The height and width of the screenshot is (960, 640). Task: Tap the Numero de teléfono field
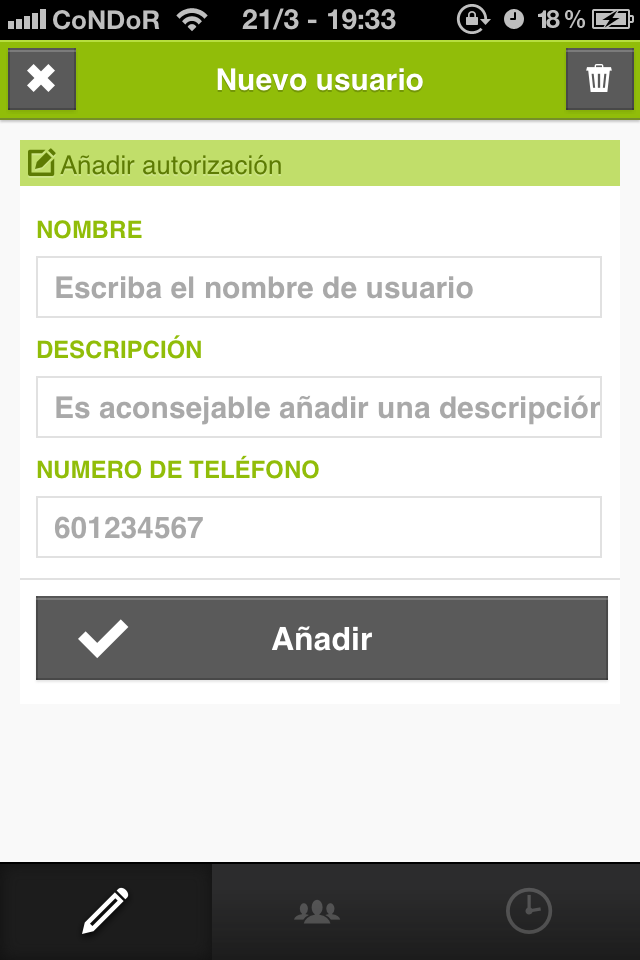point(319,527)
